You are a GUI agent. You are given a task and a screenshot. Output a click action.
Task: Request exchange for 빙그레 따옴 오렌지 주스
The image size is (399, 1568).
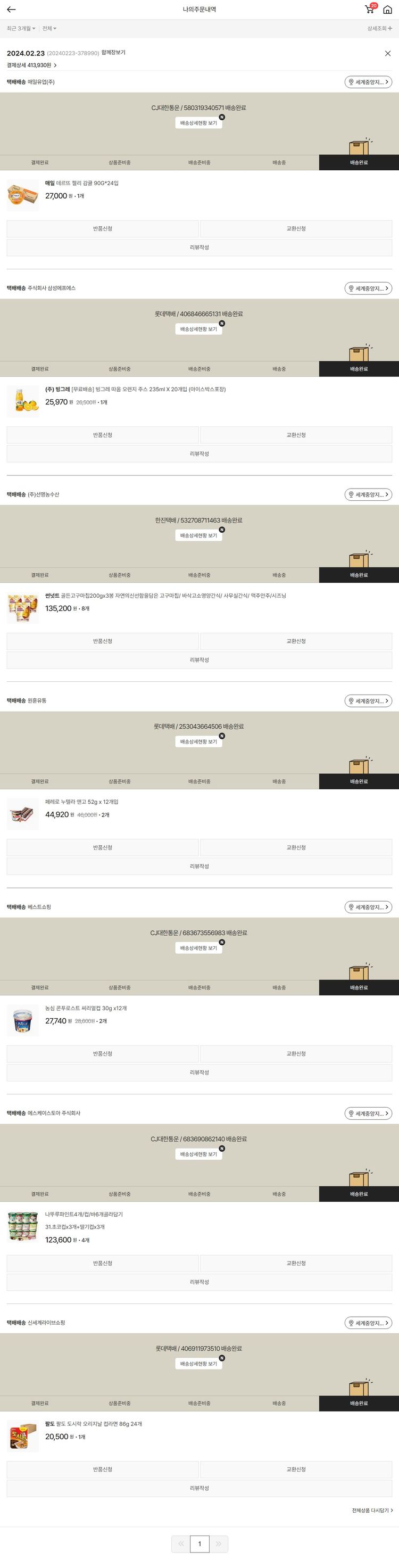click(x=296, y=435)
